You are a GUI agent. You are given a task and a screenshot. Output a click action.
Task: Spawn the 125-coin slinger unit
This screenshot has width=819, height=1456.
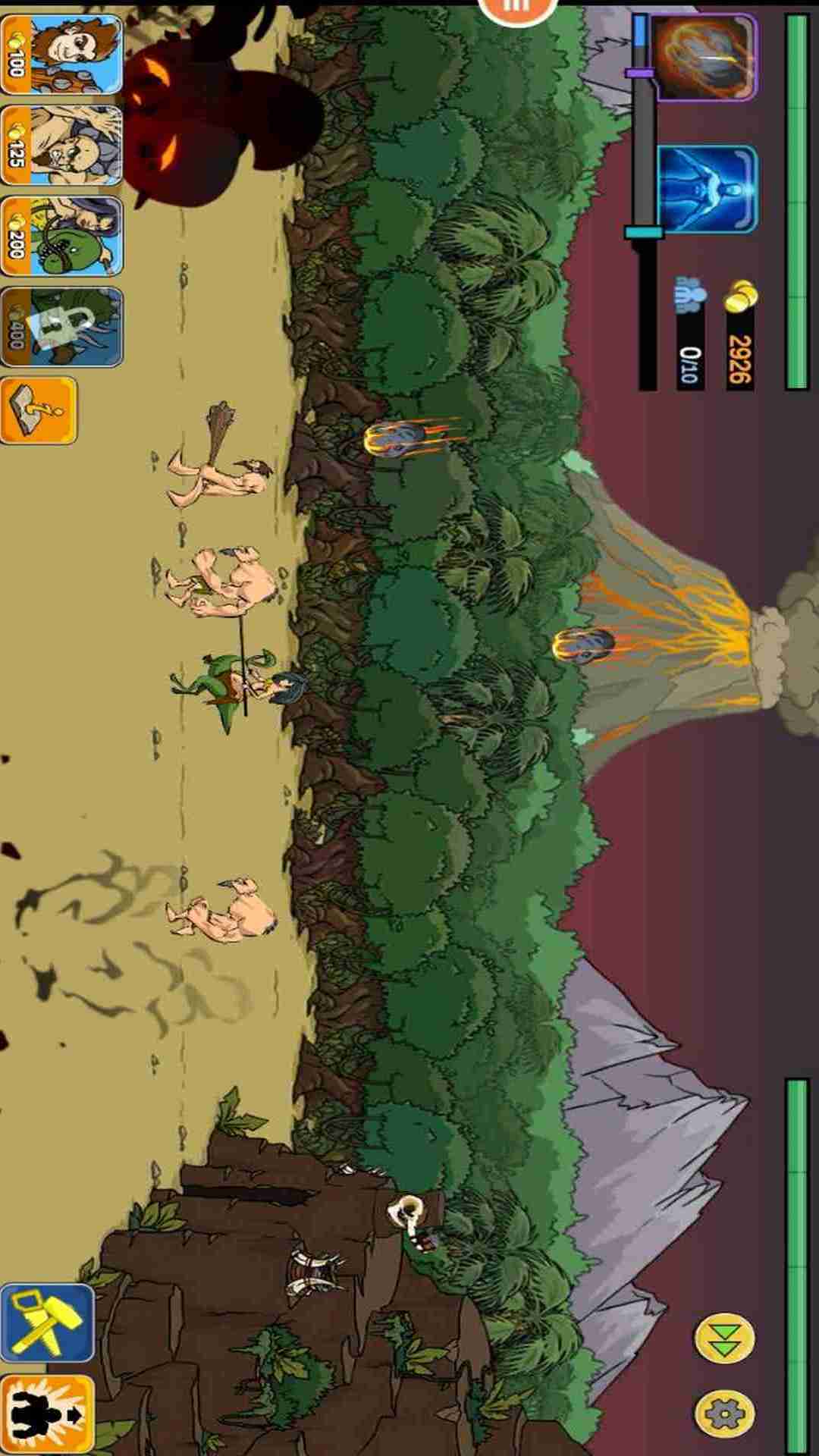coord(61,146)
